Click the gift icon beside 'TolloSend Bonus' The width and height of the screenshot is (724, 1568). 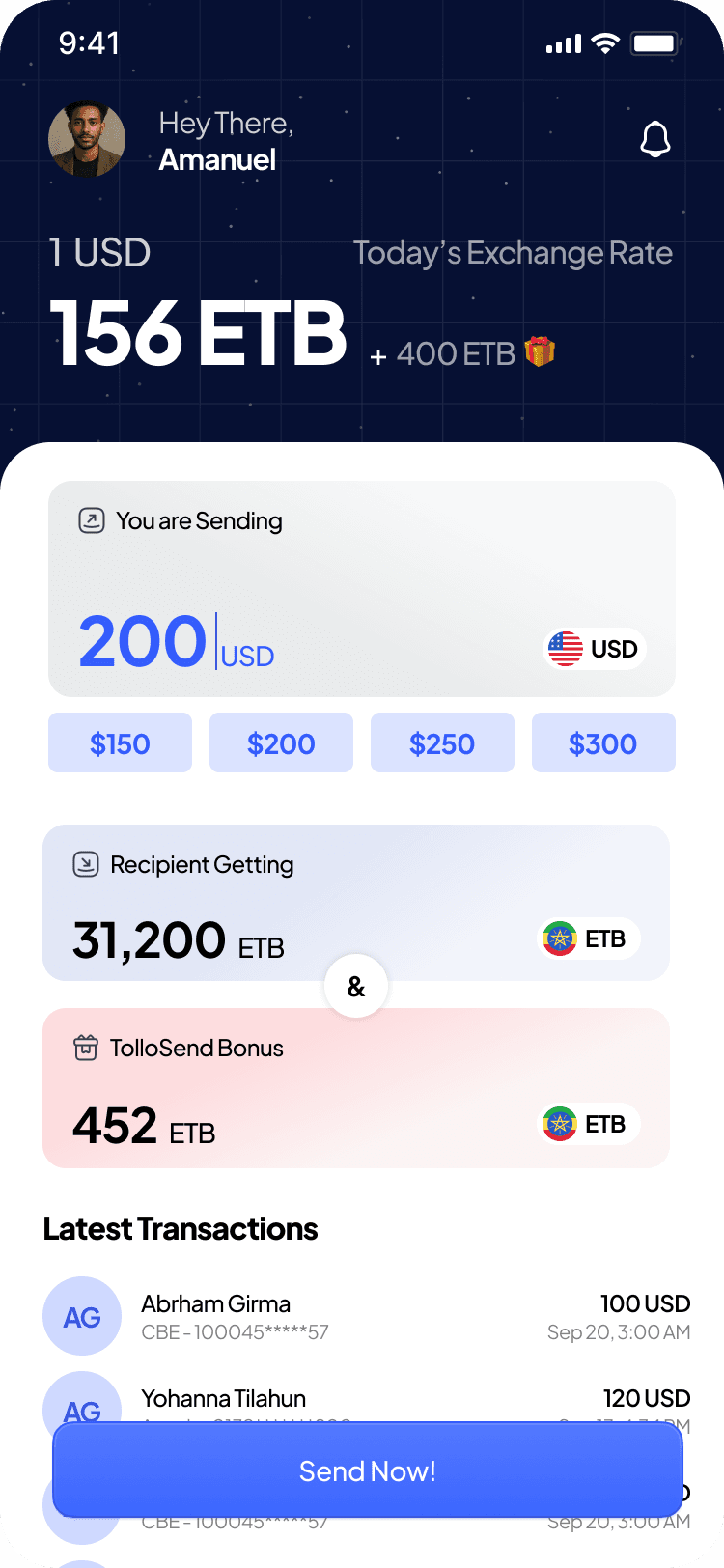click(86, 1048)
